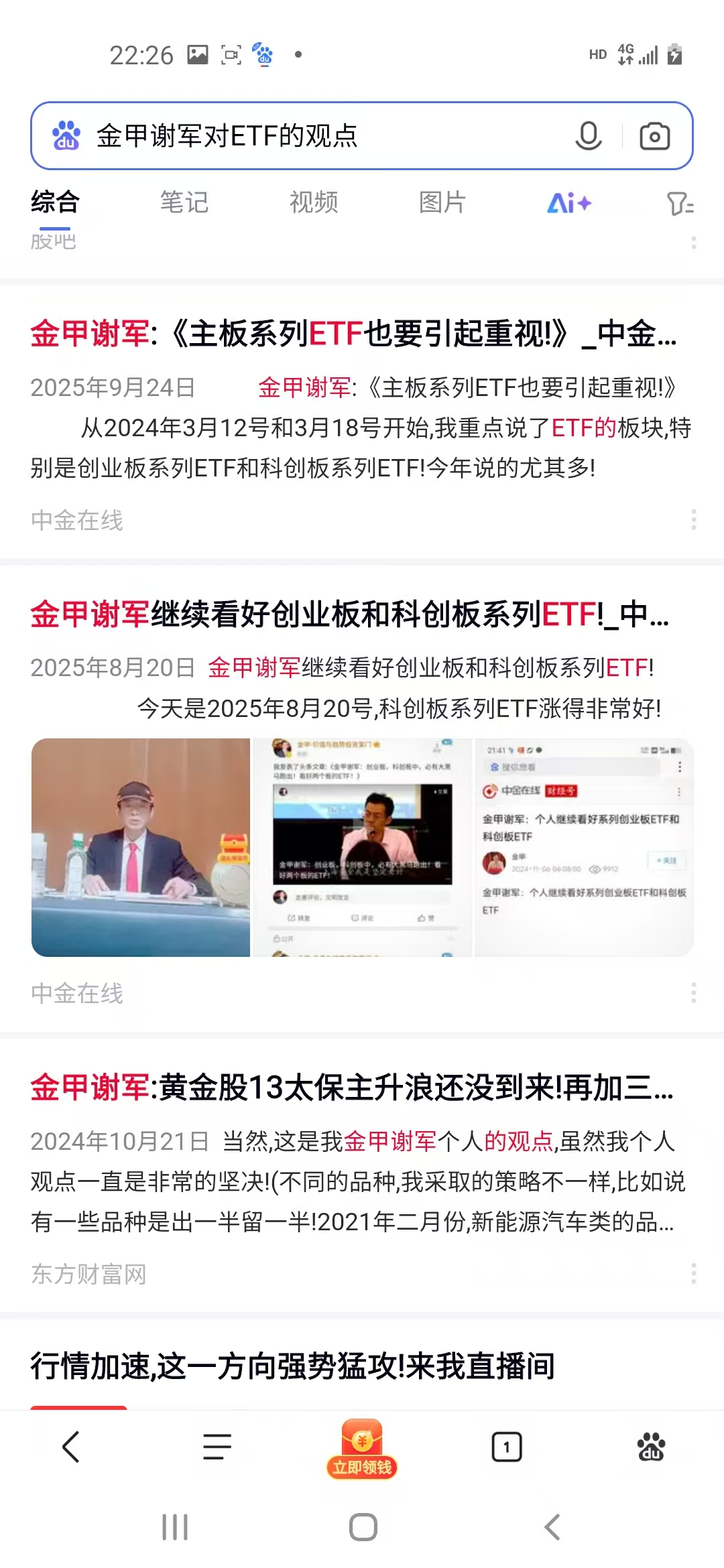This screenshot has height=1568, width=724.
Task: Tap the search box with the ETF query
Action: coord(322,136)
